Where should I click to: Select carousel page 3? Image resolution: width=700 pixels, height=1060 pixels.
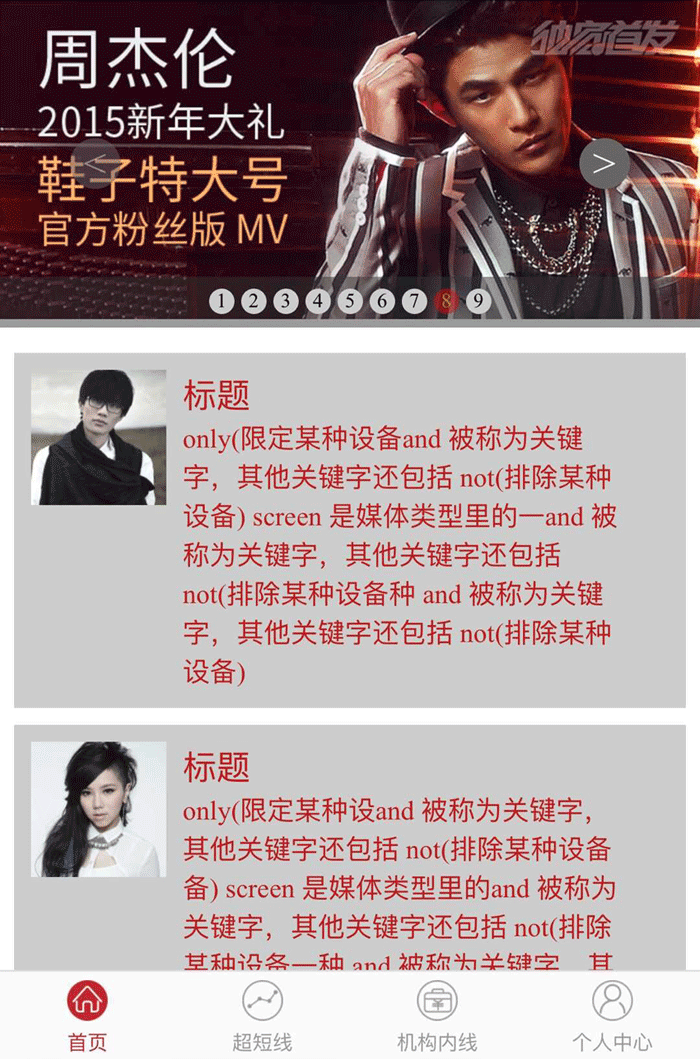pyautogui.click(x=286, y=301)
